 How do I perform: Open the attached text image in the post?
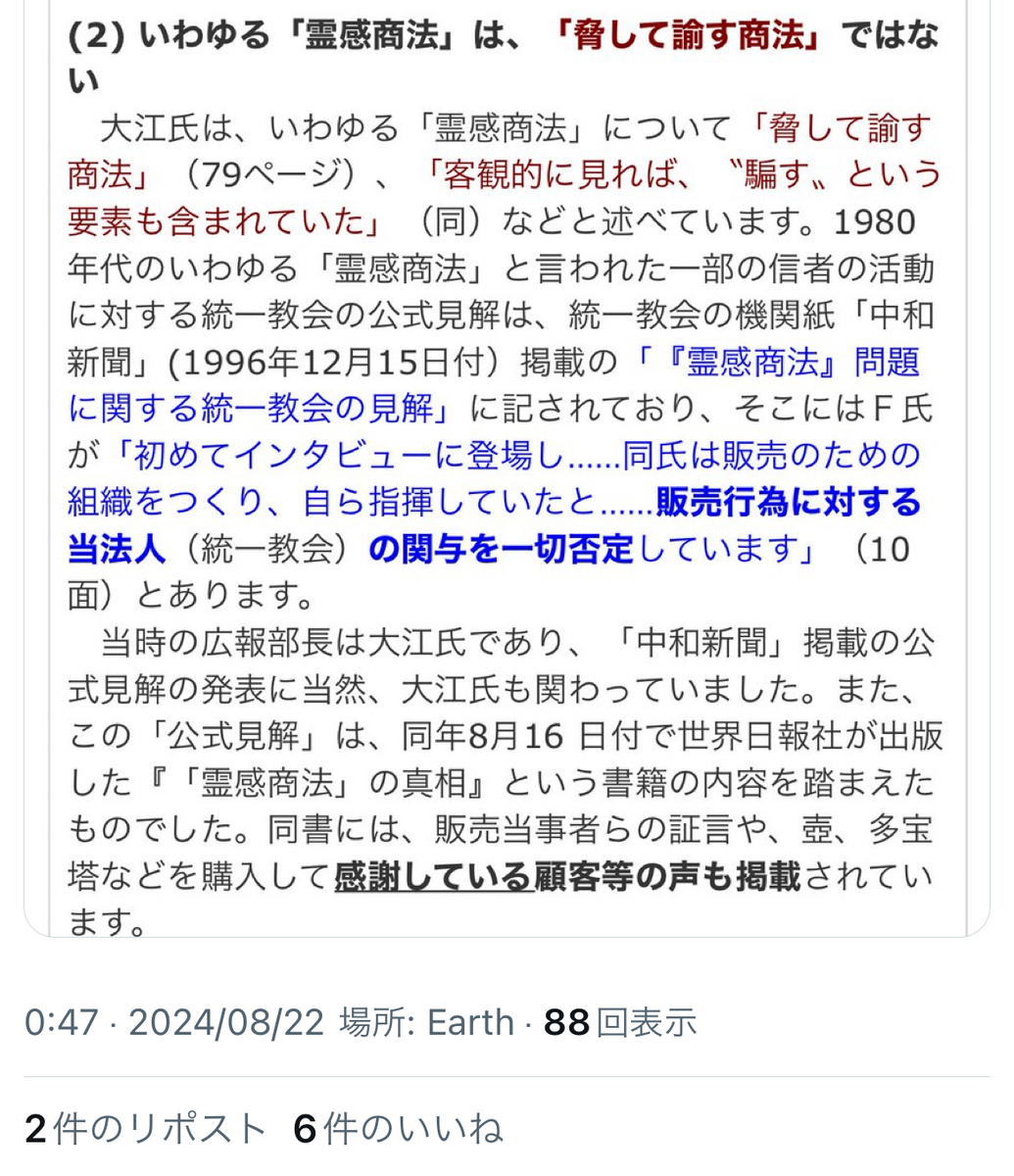507,470
